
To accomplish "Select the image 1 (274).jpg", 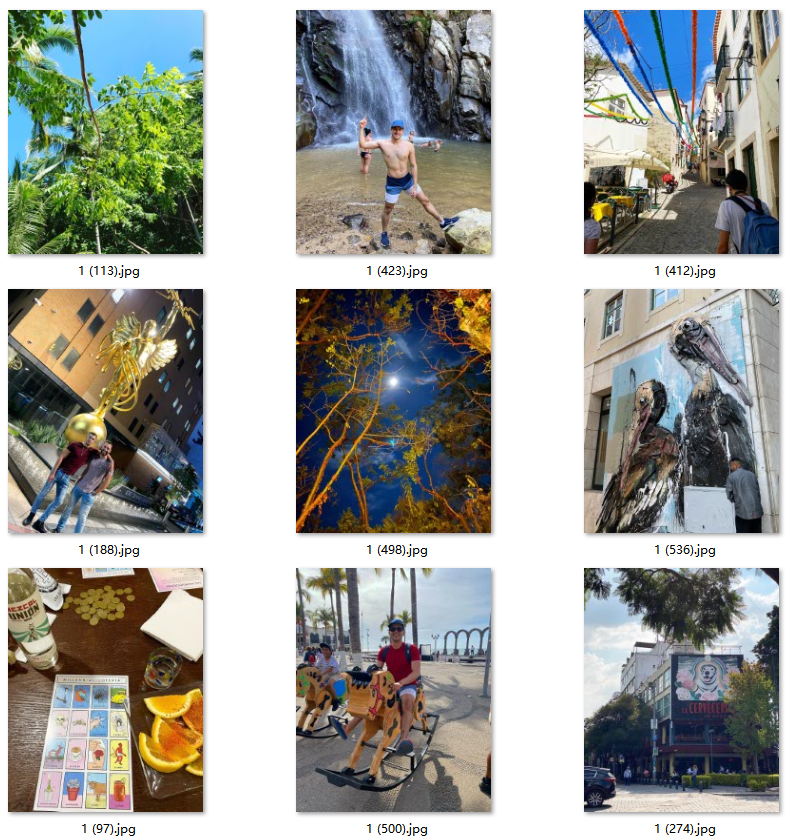I will click(x=681, y=690).
